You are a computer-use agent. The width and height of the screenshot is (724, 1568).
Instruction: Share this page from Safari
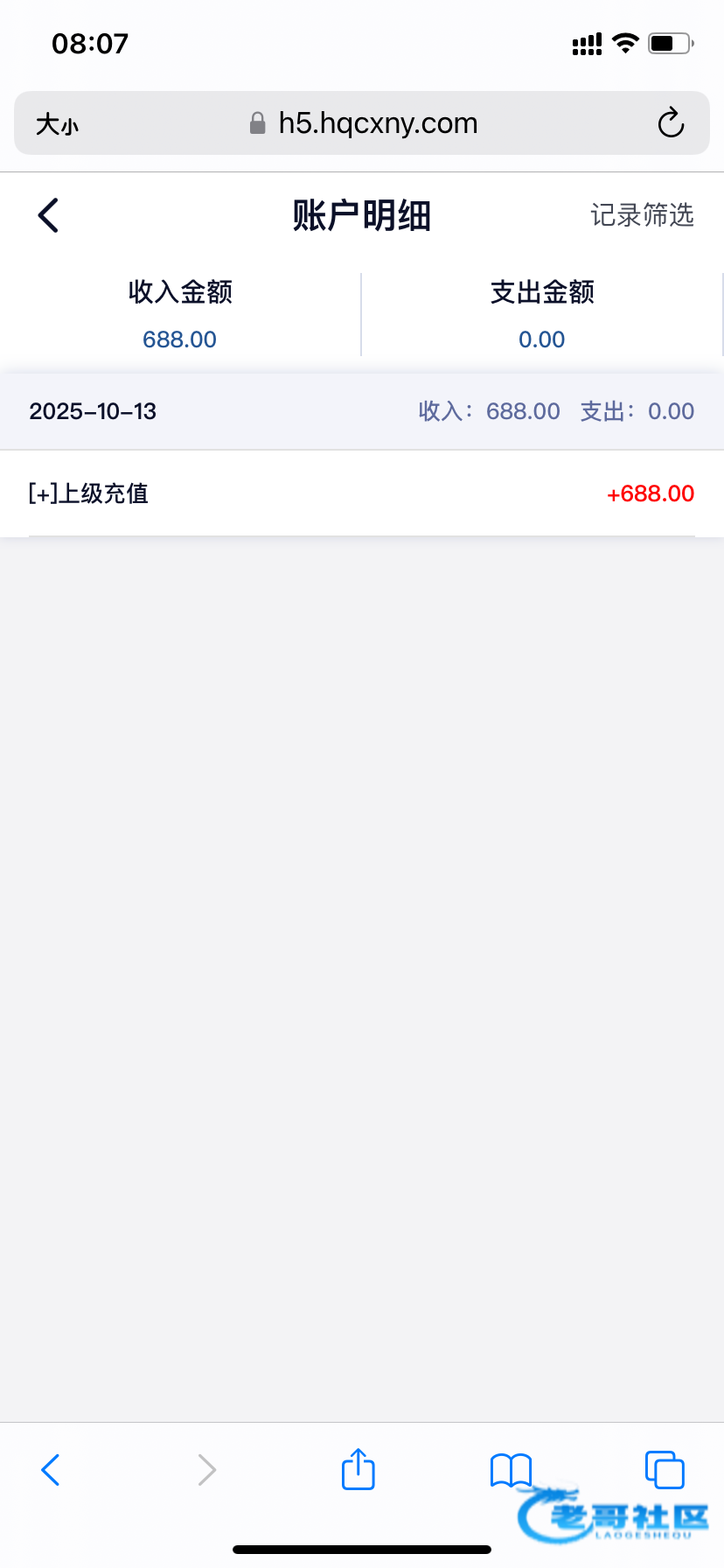point(358,1469)
